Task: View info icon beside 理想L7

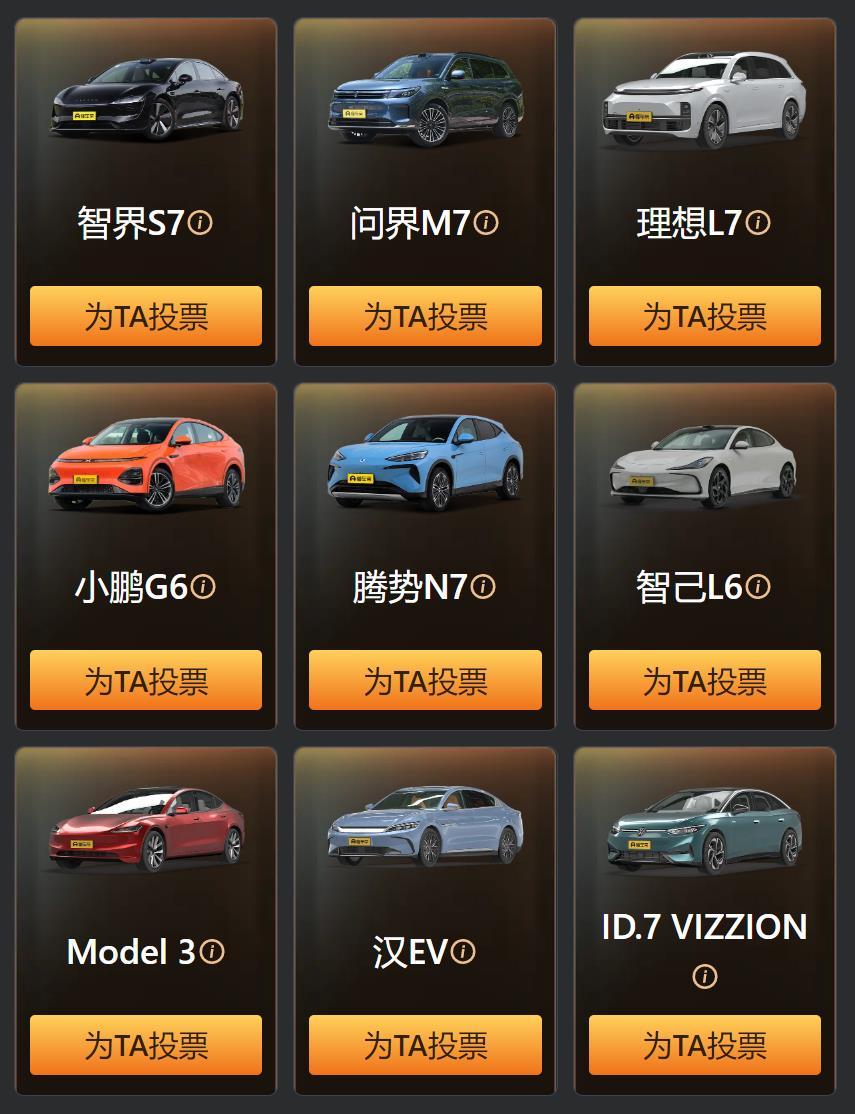Action: [x=758, y=224]
